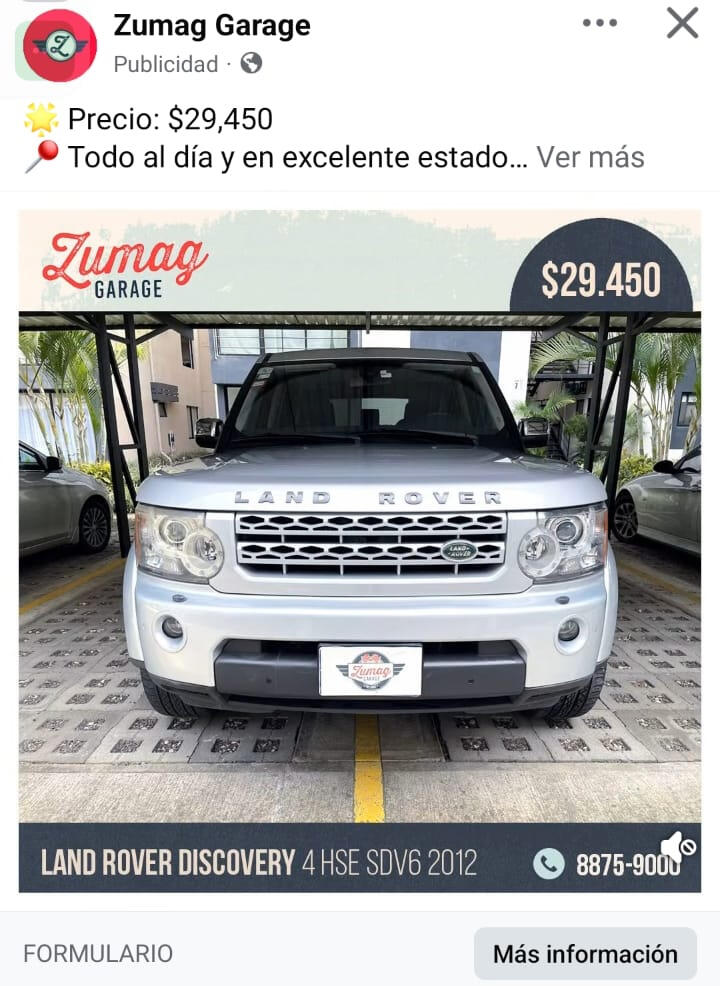Open the three-dot options menu
This screenshot has height=986, width=720.
[599, 23]
